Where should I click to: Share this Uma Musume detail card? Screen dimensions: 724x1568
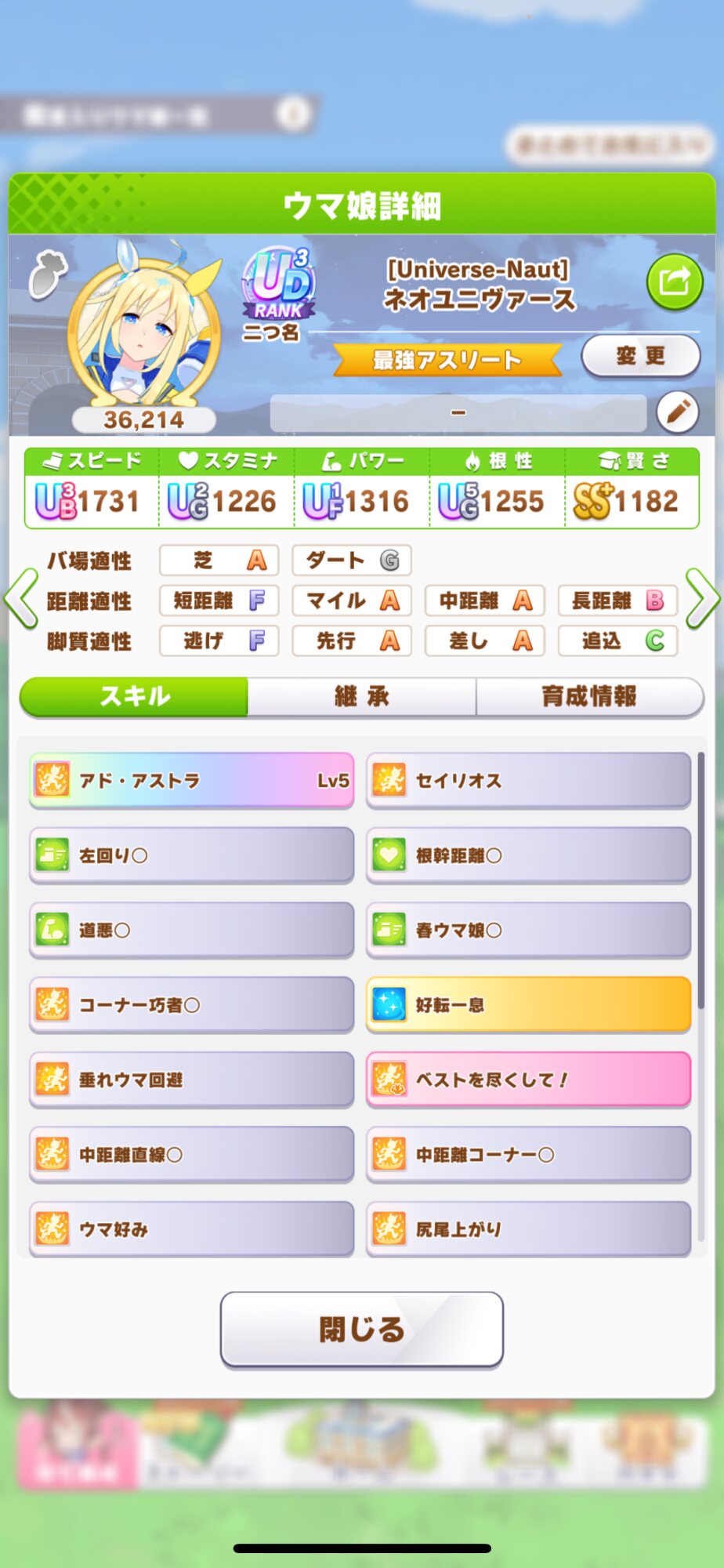coord(674,281)
